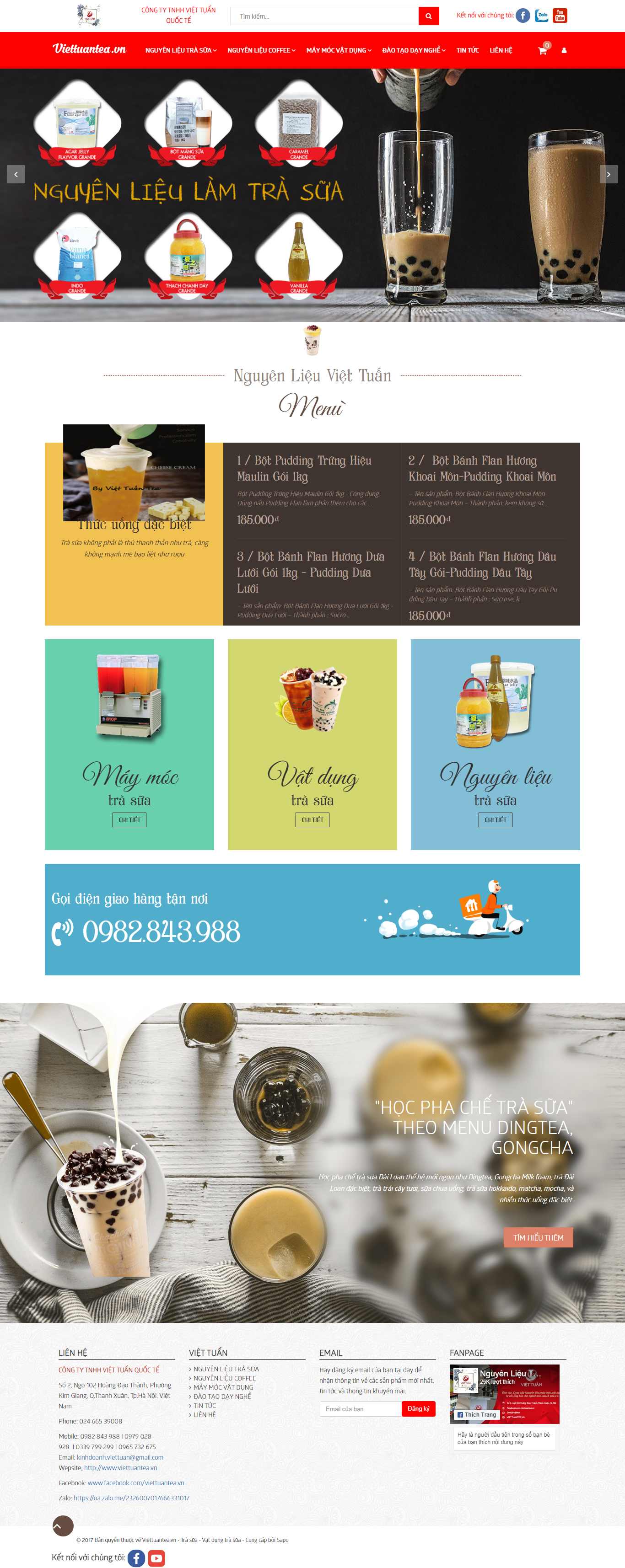Expand the Nguyên Liệu Trà Sữa menu

(x=180, y=50)
